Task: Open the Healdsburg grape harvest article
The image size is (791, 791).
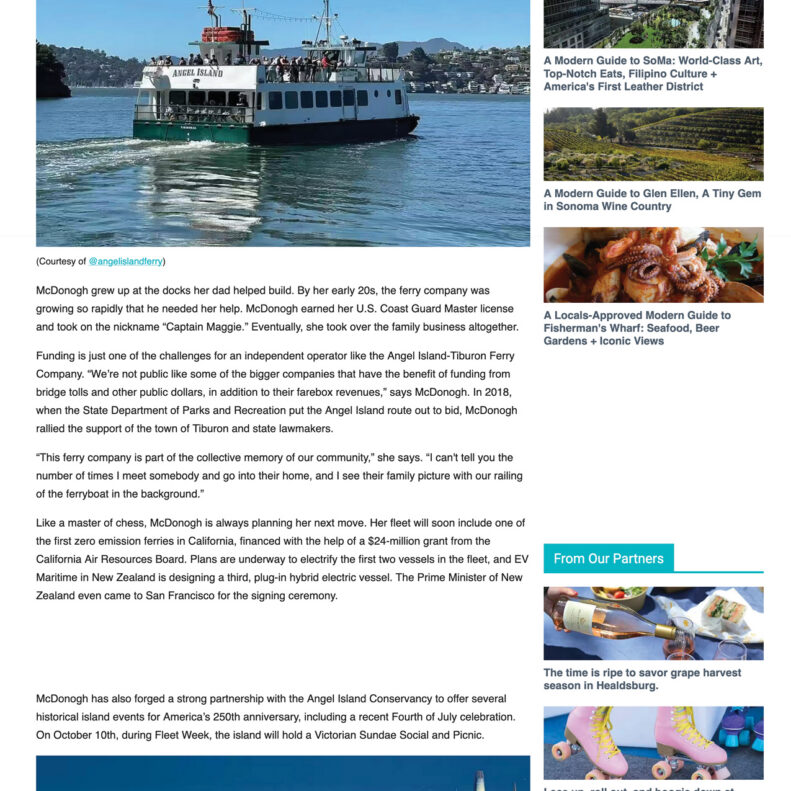Action: click(x=642, y=679)
